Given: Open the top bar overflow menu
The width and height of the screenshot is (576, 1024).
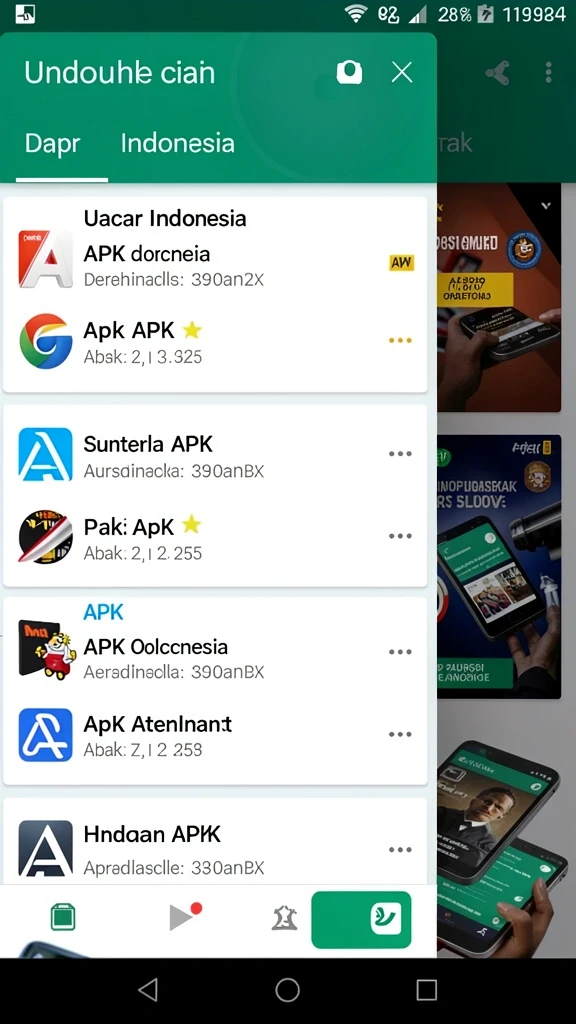Looking at the screenshot, I should [x=549, y=72].
